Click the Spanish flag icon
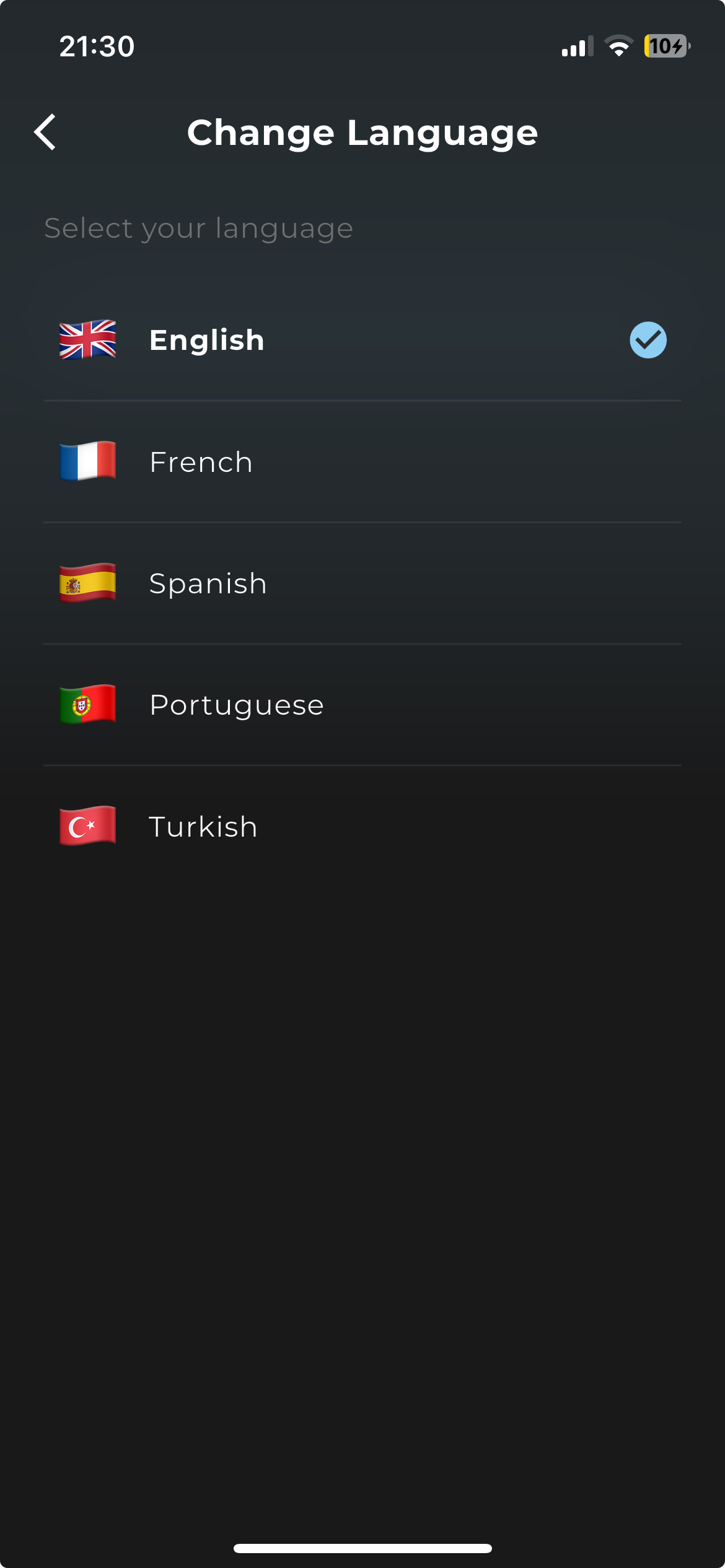This screenshot has height=1568, width=725. (x=87, y=583)
